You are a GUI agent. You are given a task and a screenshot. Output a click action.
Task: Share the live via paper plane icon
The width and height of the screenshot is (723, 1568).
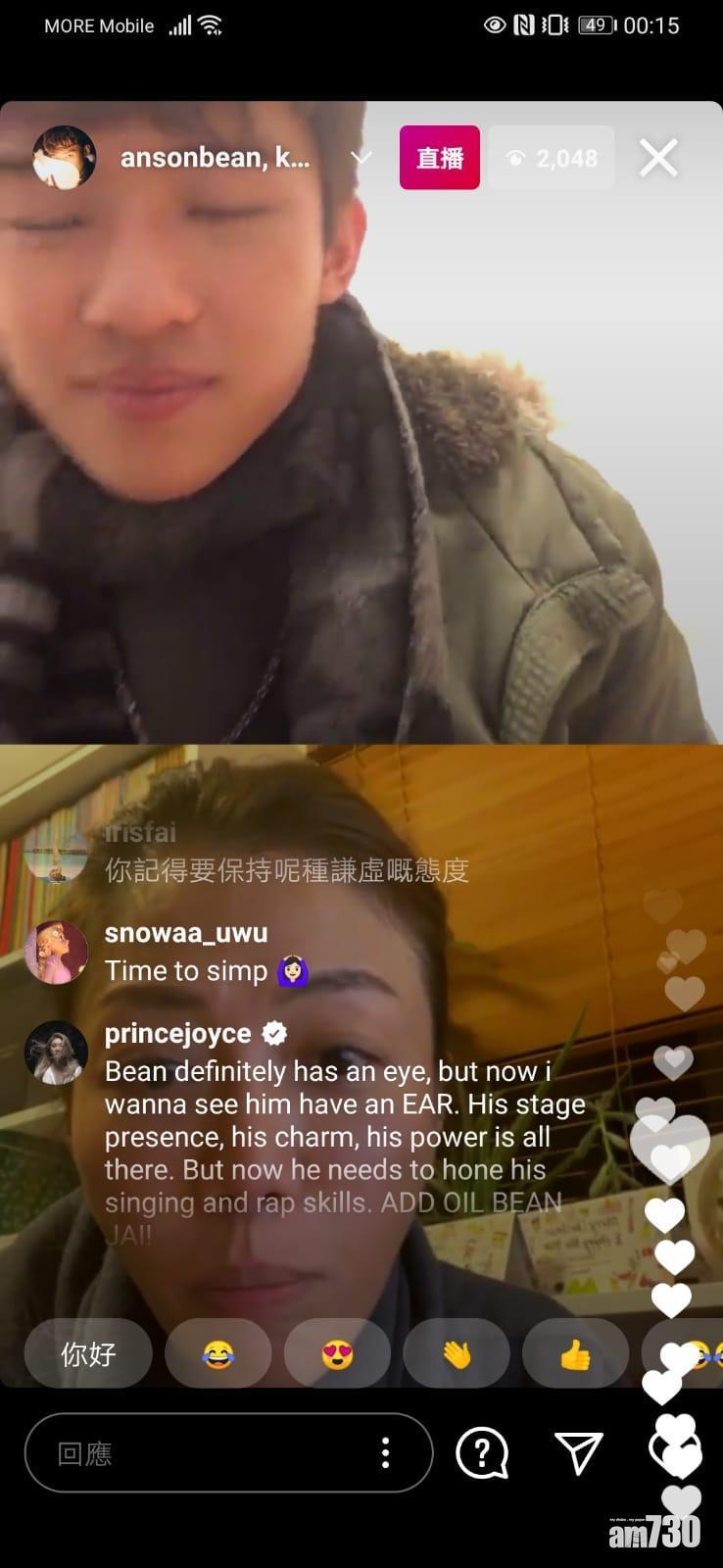578,1452
